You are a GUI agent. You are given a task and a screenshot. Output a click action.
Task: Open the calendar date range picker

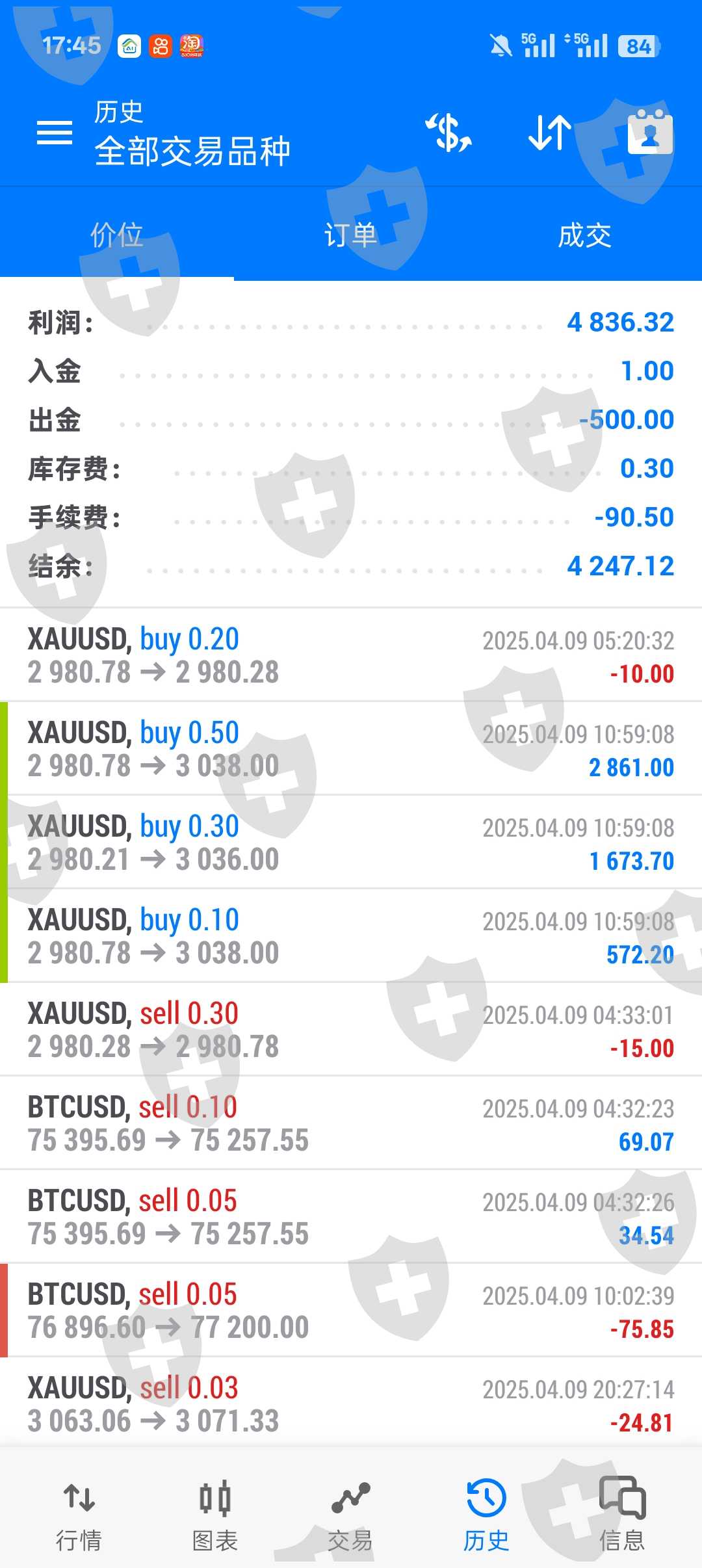point(649,133)
